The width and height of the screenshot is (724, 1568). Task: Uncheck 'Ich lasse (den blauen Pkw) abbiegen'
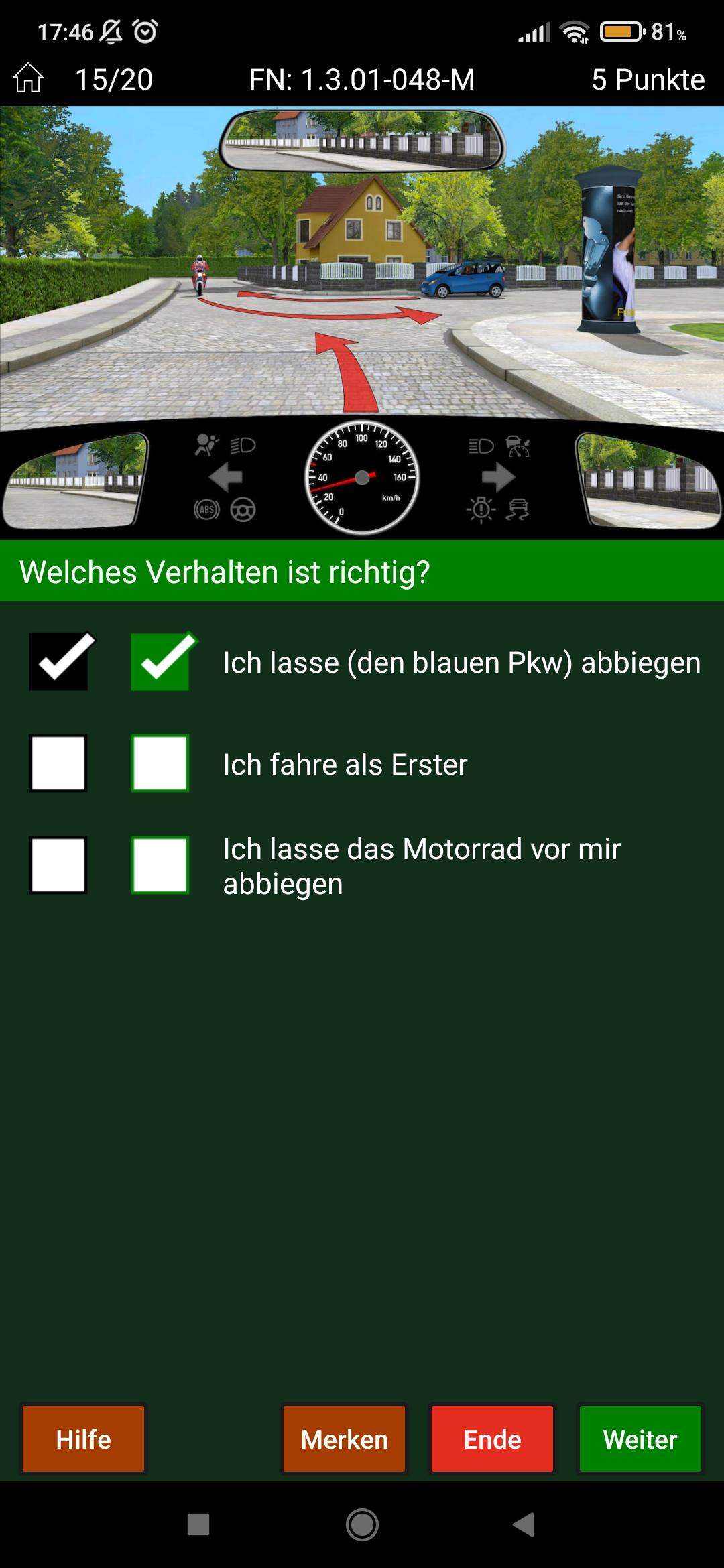pyautogui.click(x=59, y=661)
